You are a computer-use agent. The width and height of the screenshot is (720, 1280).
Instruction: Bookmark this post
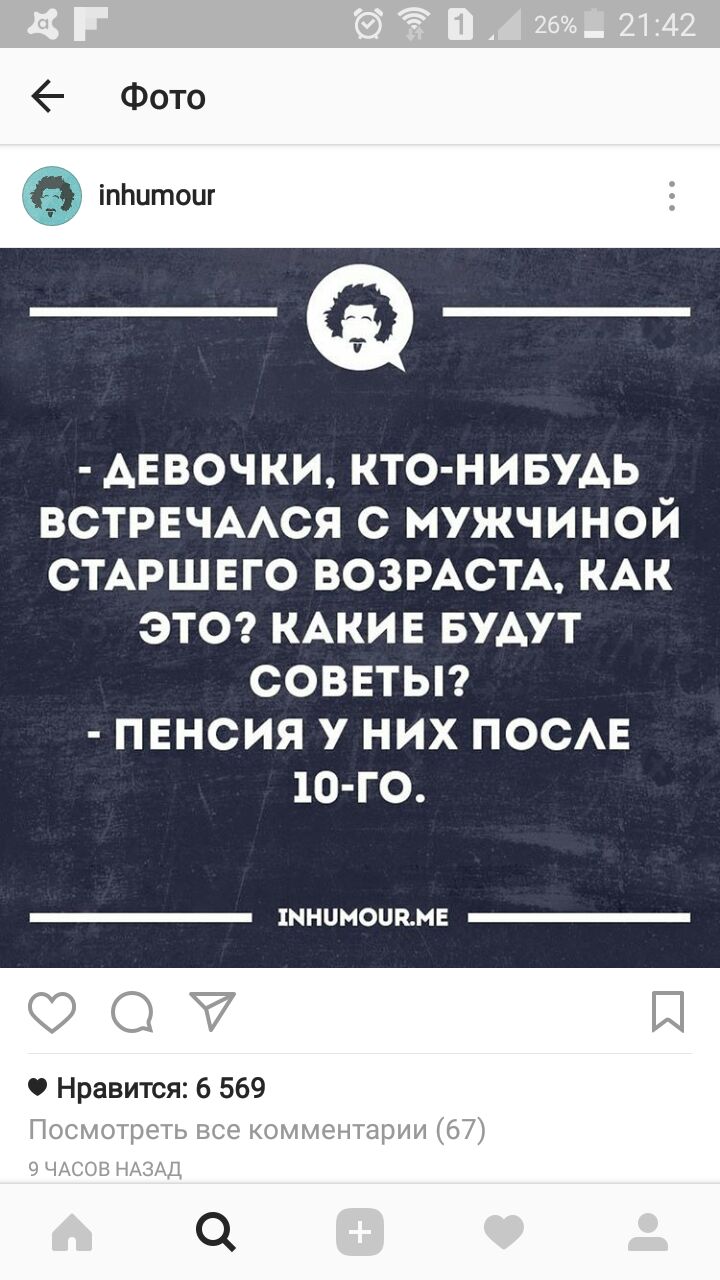[668, 1012]
